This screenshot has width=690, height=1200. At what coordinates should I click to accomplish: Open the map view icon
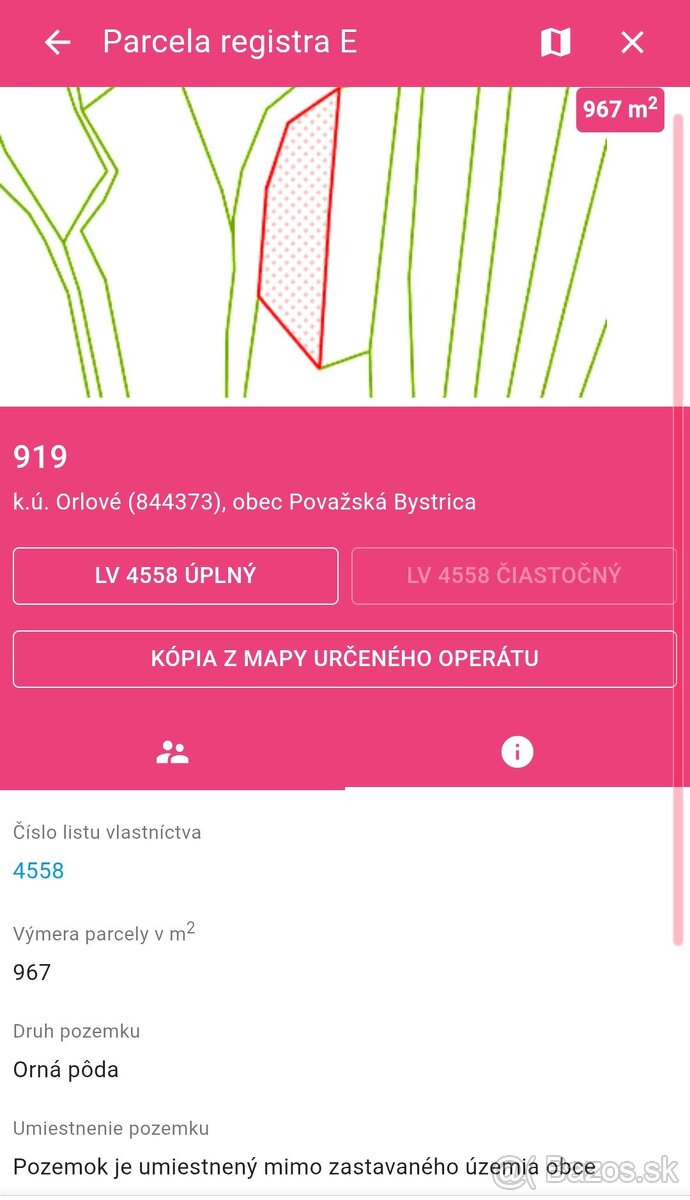coord(555,42)
